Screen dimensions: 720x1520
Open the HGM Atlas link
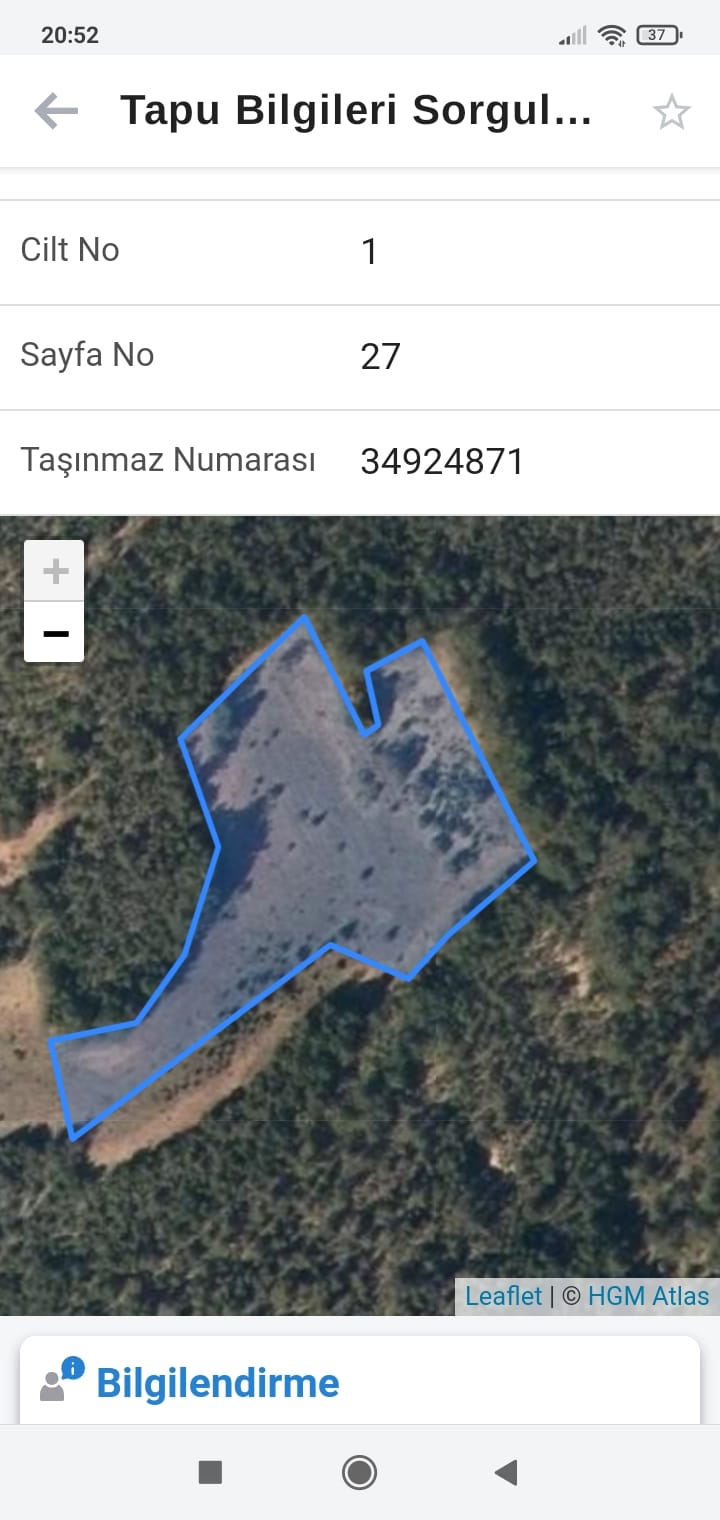[x=648, y=1296]
